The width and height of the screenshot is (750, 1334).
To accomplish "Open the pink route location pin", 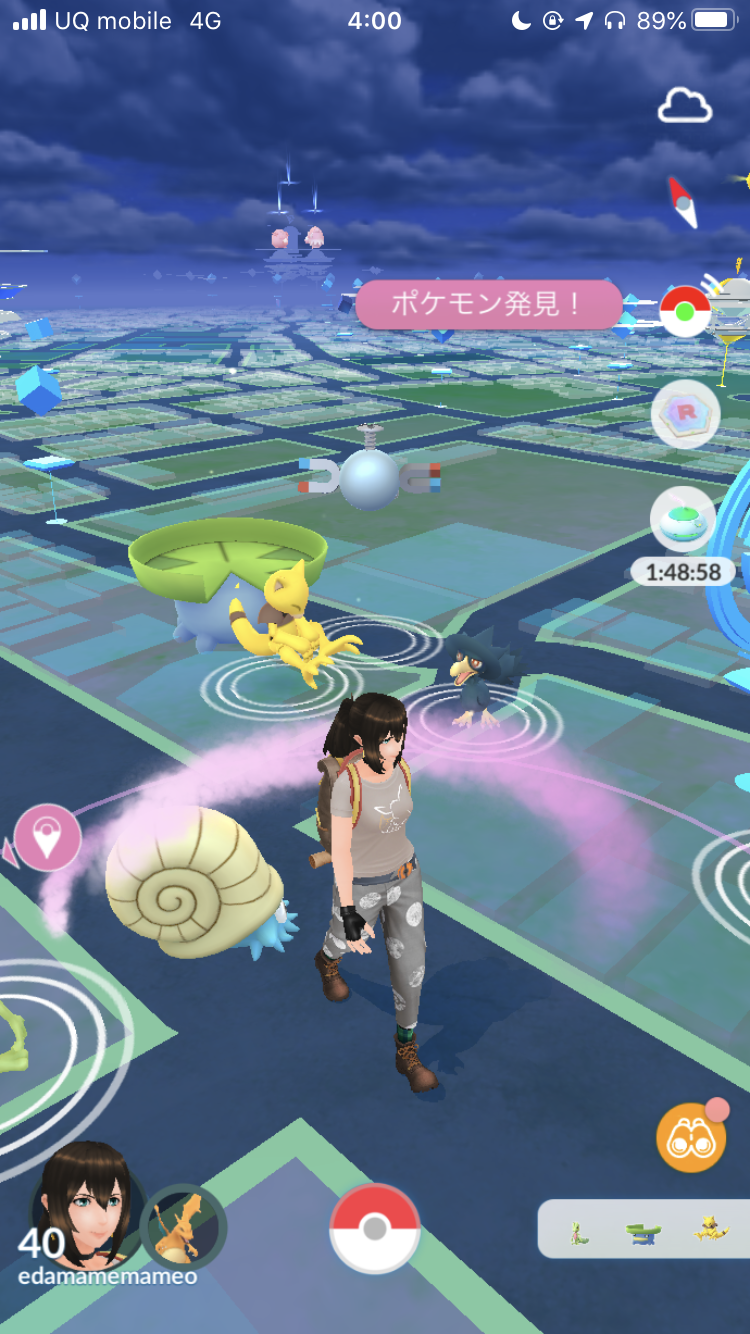I will pyautogui.click(x=47, y=837).
